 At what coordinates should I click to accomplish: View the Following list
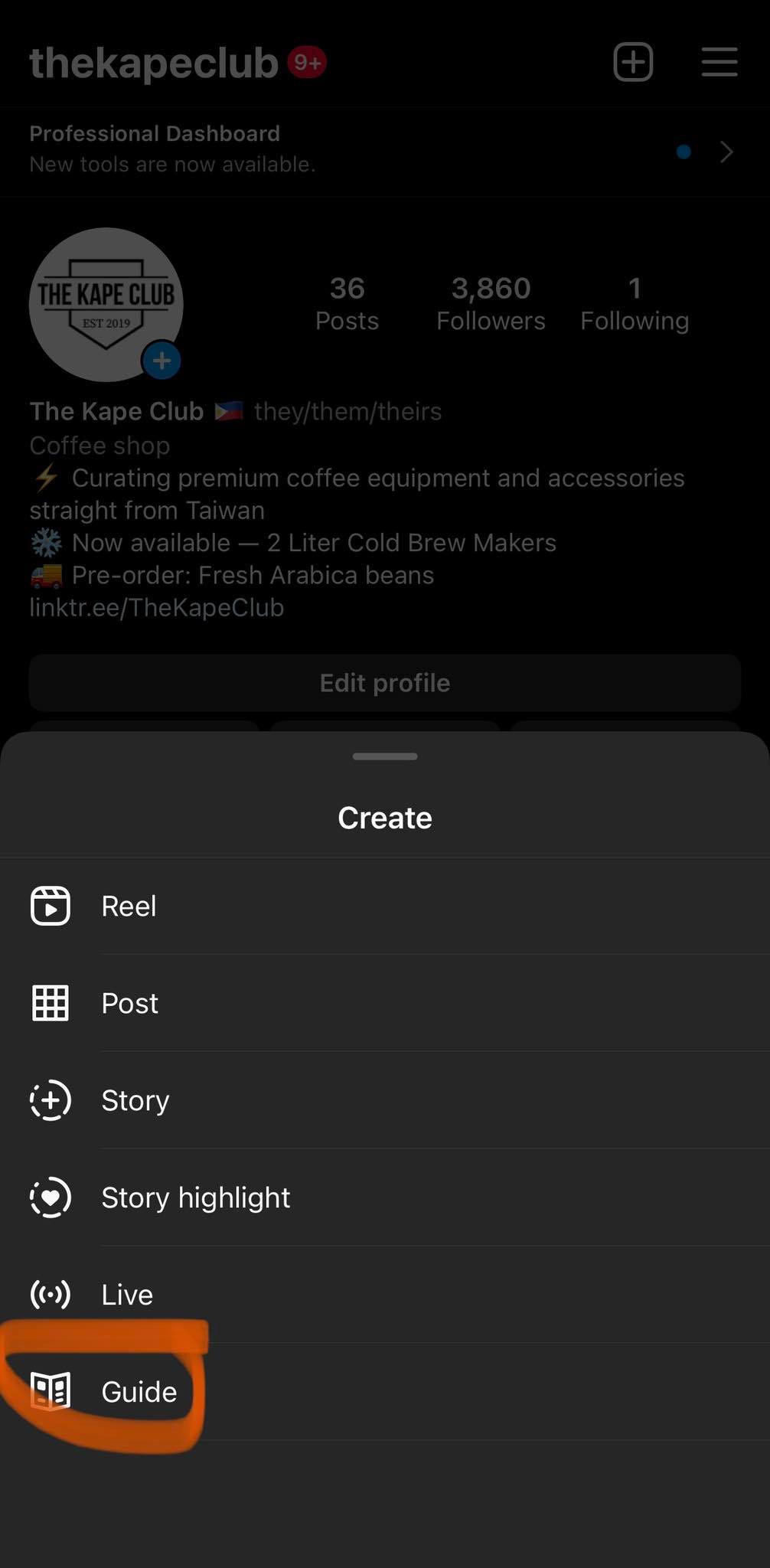(x=635, y=304)
